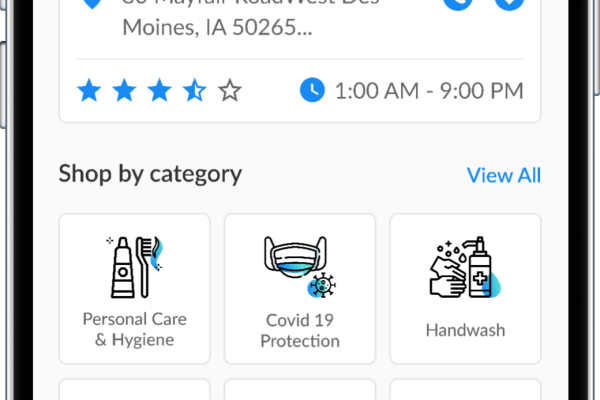Browse the Handwash category
Image resolution: width=600 pixels, height=400 pixels.
[x=465, y=288]
